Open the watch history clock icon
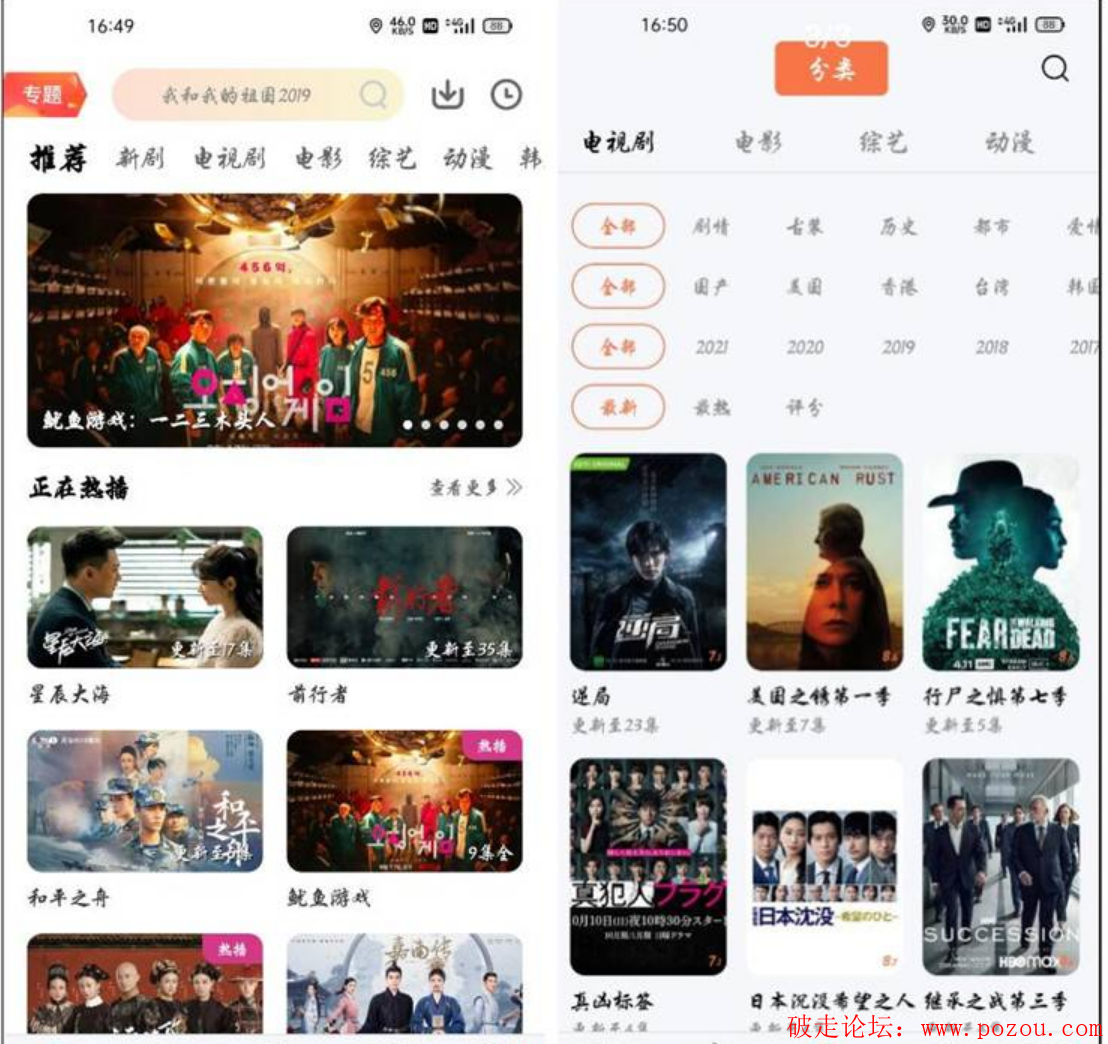Image resolution: width=1108 pixels, height=1044 pixels. (x=506, y=95)
